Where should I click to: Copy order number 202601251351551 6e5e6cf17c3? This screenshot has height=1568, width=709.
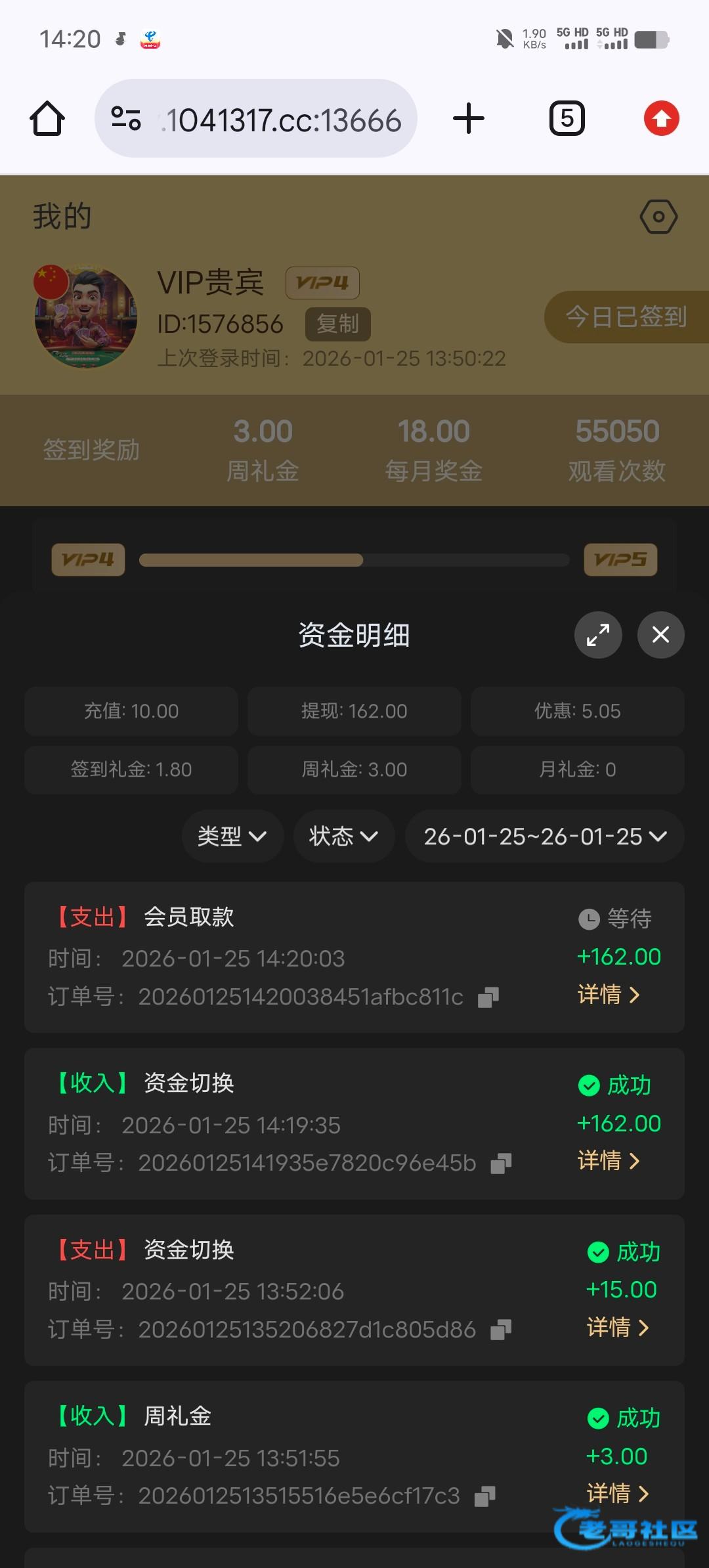pos(484,1496)
